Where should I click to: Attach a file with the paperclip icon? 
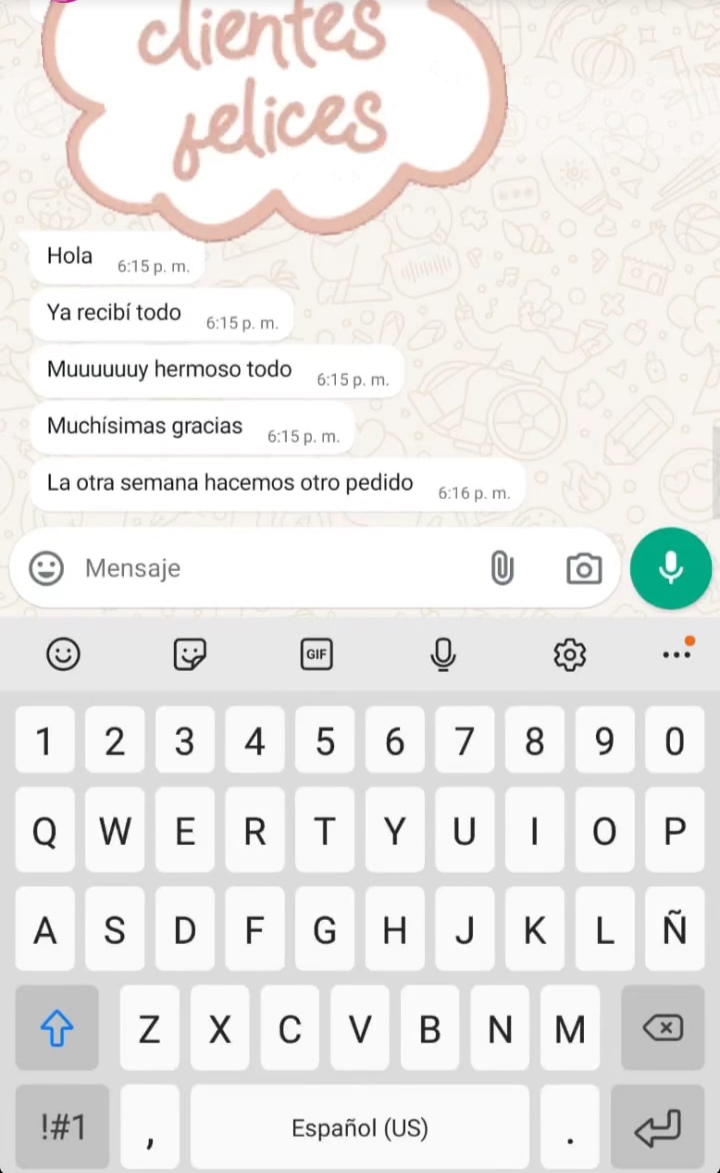[501, 569]
